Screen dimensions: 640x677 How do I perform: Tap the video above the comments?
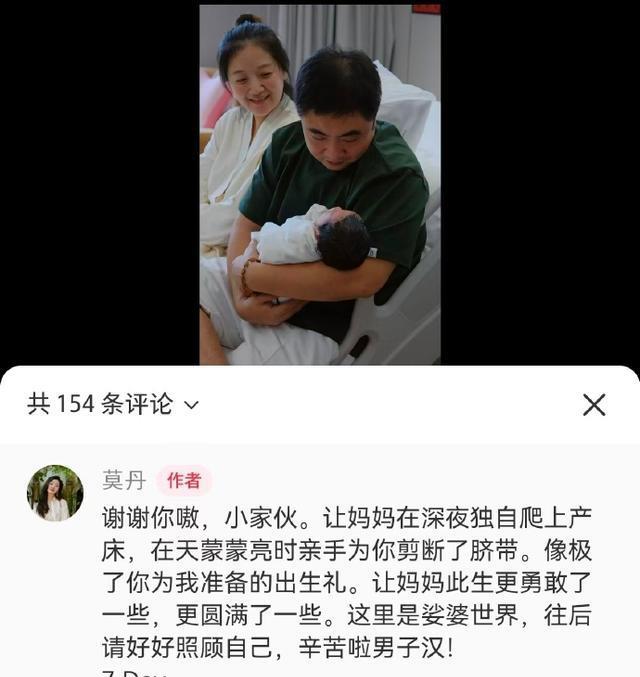[320, 185]
